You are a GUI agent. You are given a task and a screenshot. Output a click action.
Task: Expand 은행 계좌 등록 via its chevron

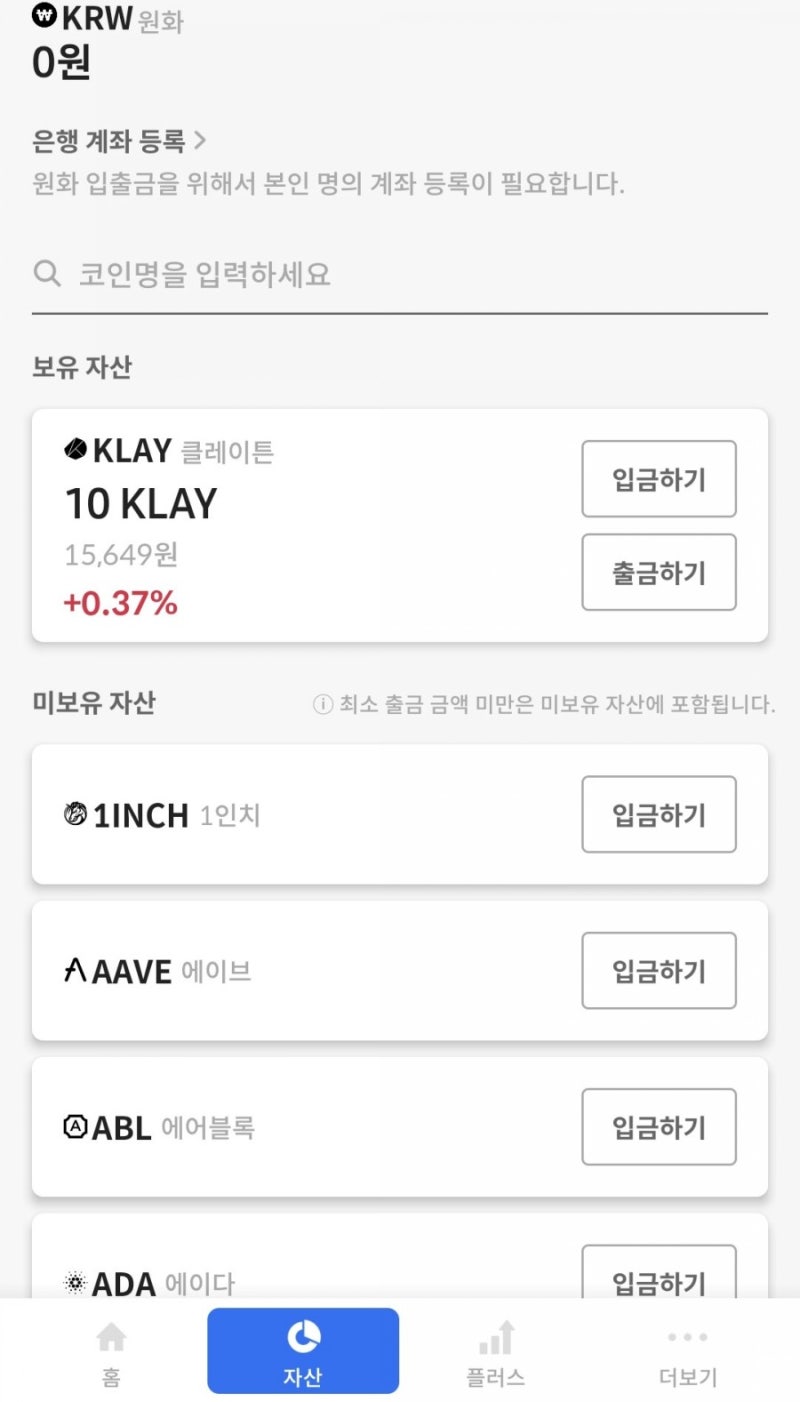pos(203,141)
